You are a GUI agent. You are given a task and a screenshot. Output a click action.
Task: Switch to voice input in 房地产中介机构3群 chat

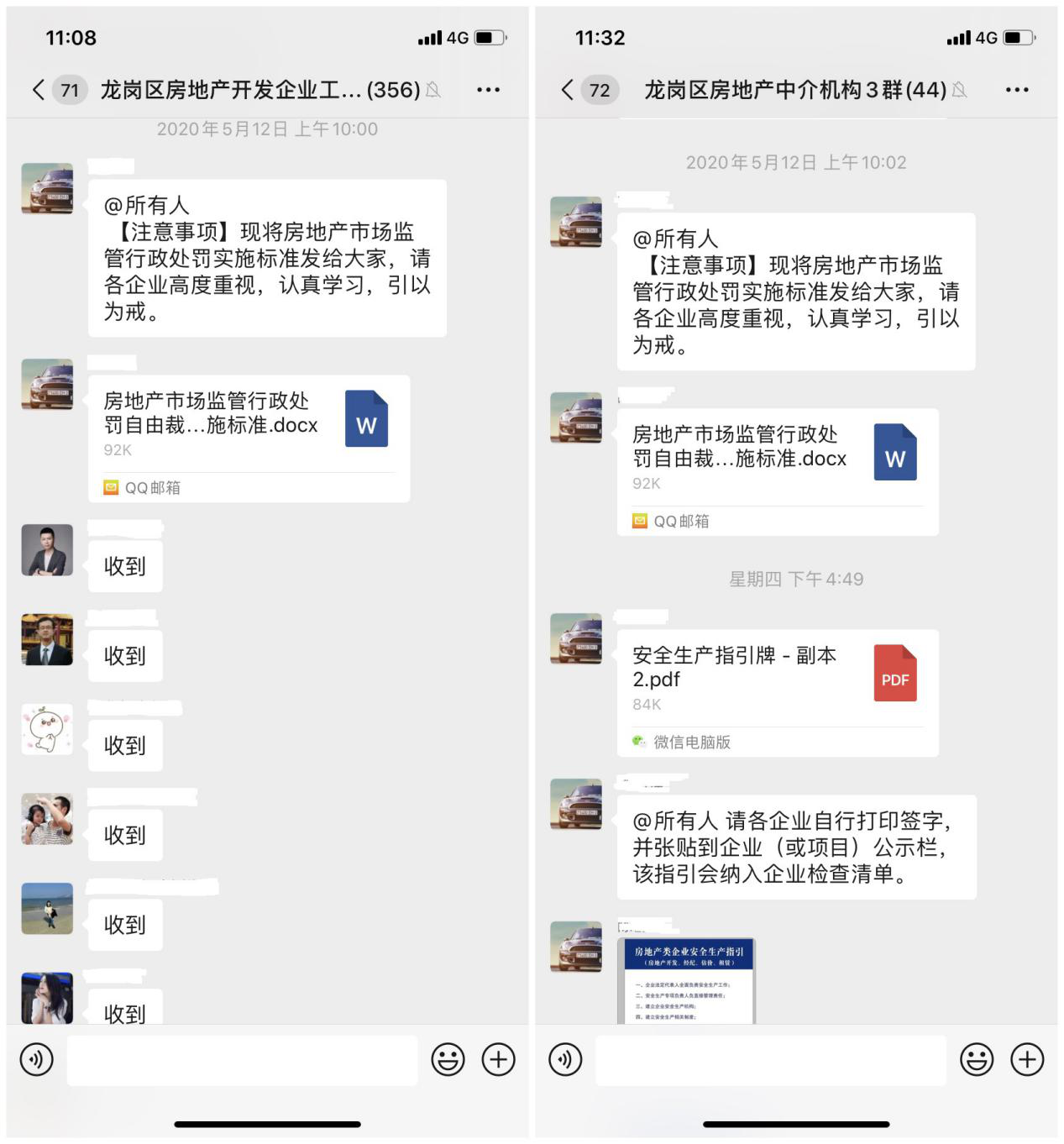[565, 1060]
